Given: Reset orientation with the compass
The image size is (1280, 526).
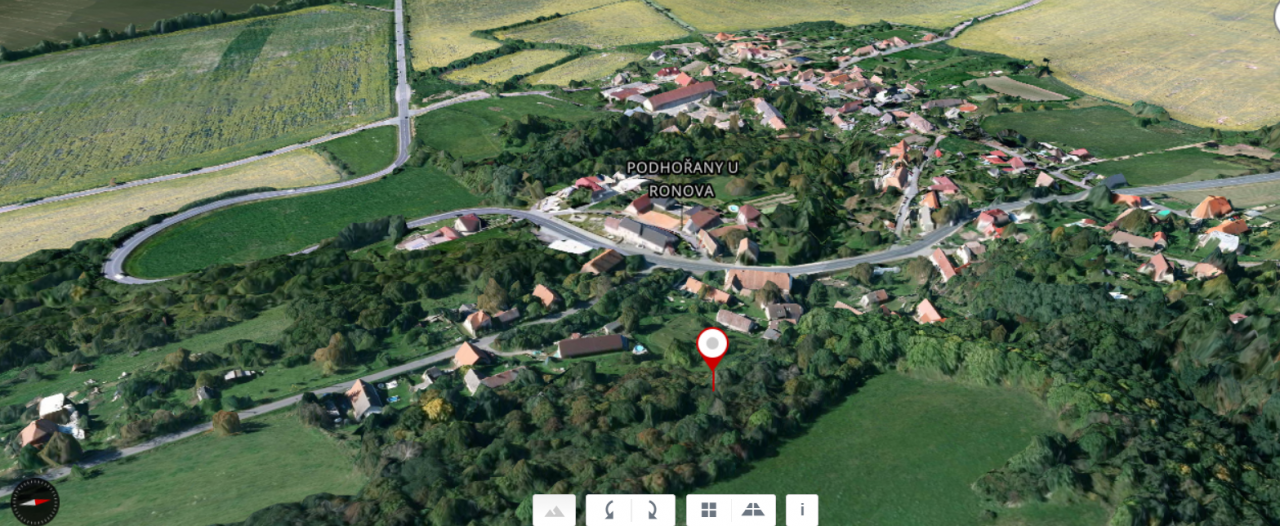Looking at the screenshot, I should pyautogui.click(x=35, y=501).
